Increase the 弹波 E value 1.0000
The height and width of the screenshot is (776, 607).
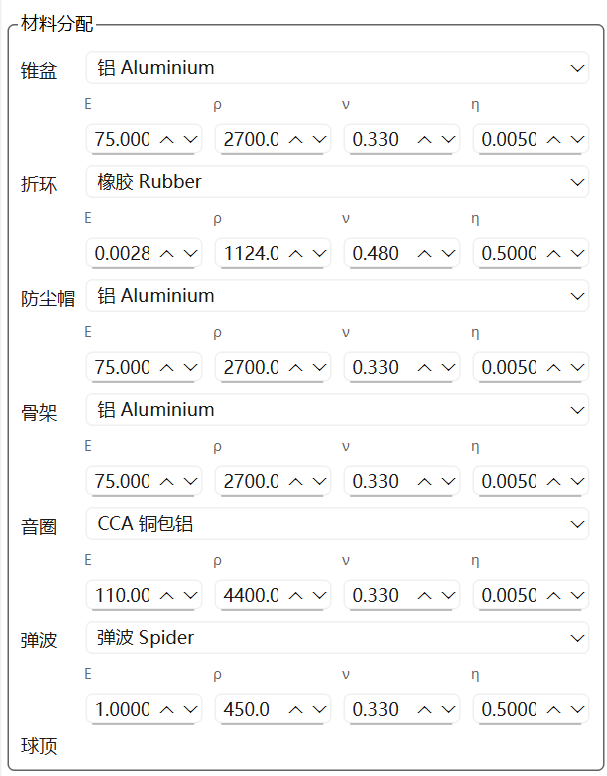[167, 709]
